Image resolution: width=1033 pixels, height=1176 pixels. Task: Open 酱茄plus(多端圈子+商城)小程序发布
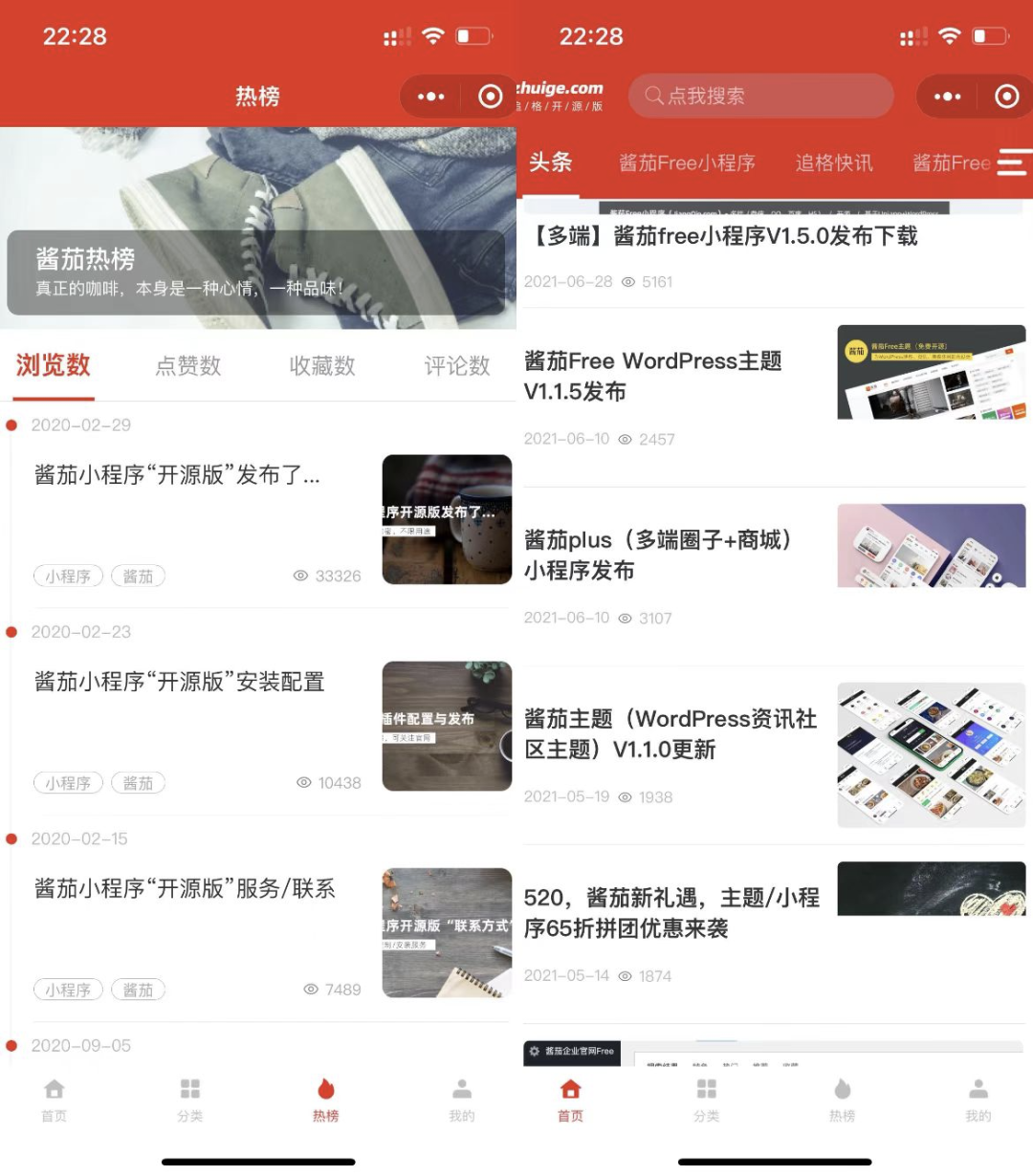pos(660,555)
